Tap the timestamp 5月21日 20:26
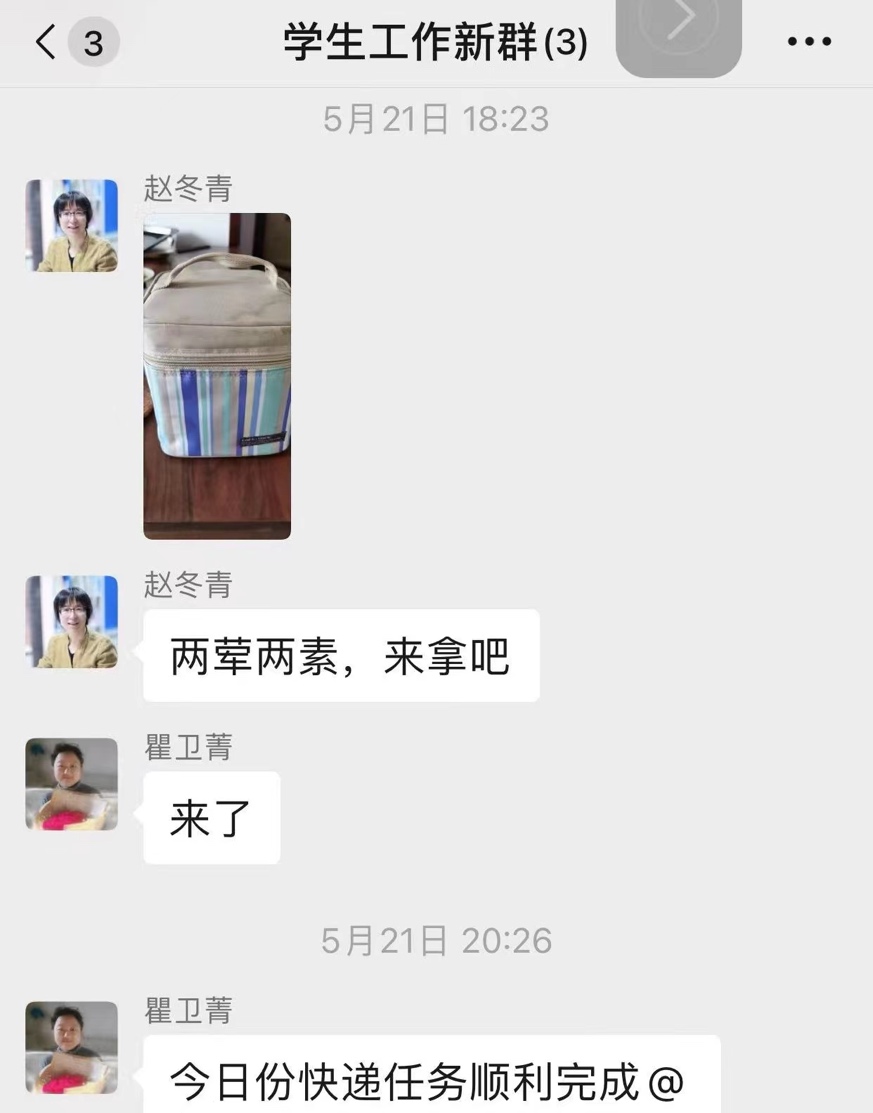Viewport: 873px width, 1113px height. click(x=436, y=940)
